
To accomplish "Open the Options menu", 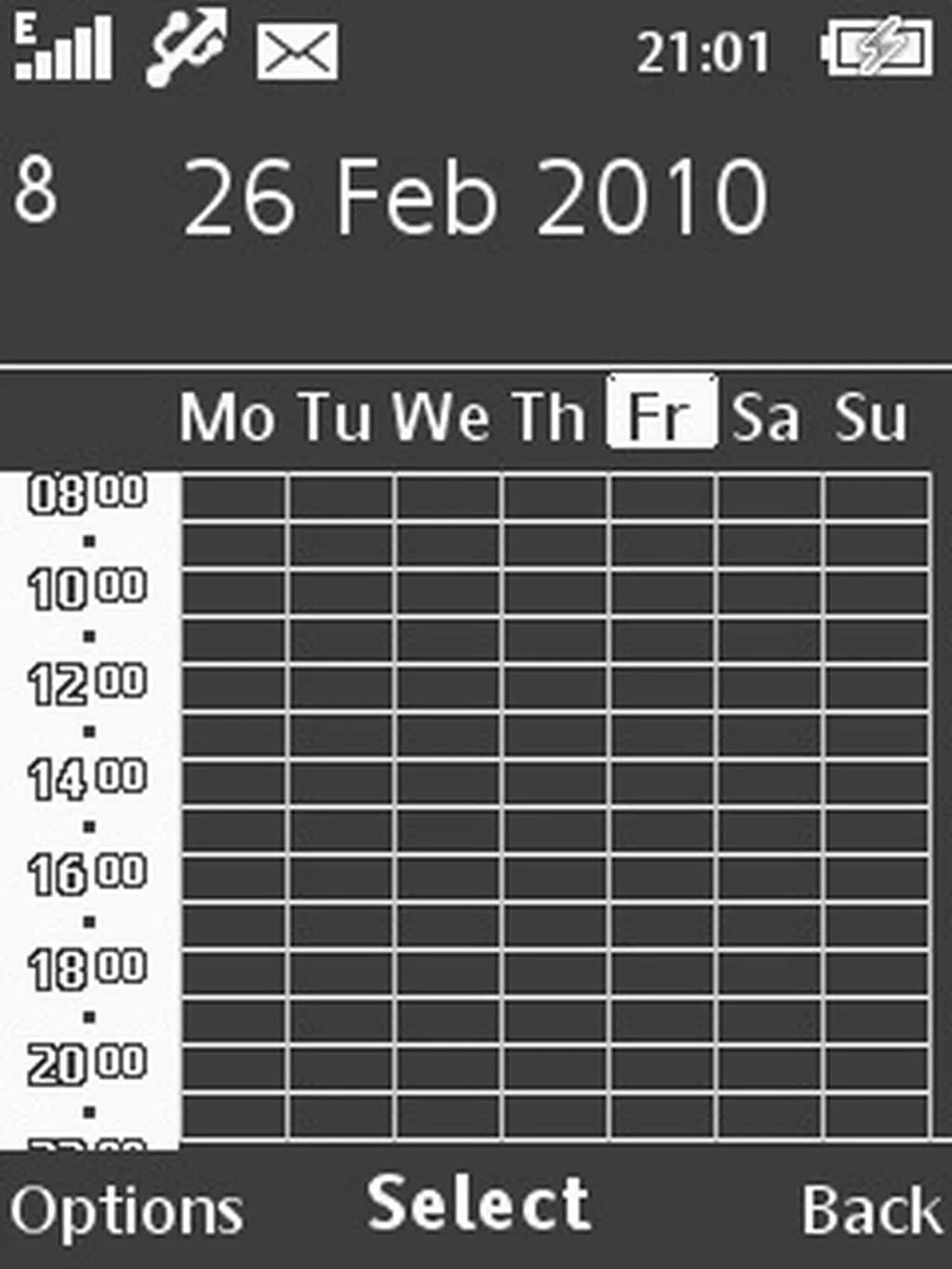I will (x=126, y=1210).
